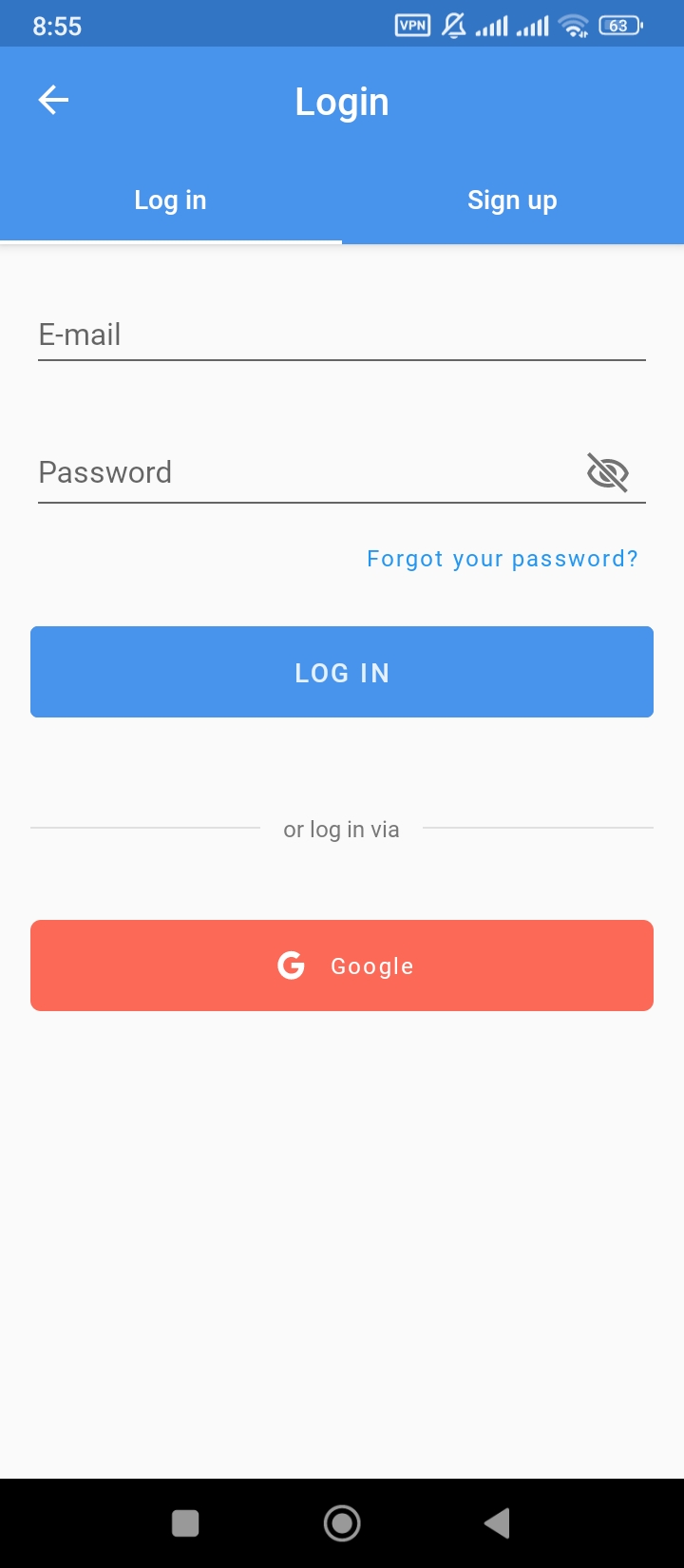
Task: Select the Log in tab
Action: click(x=170, y=201)
